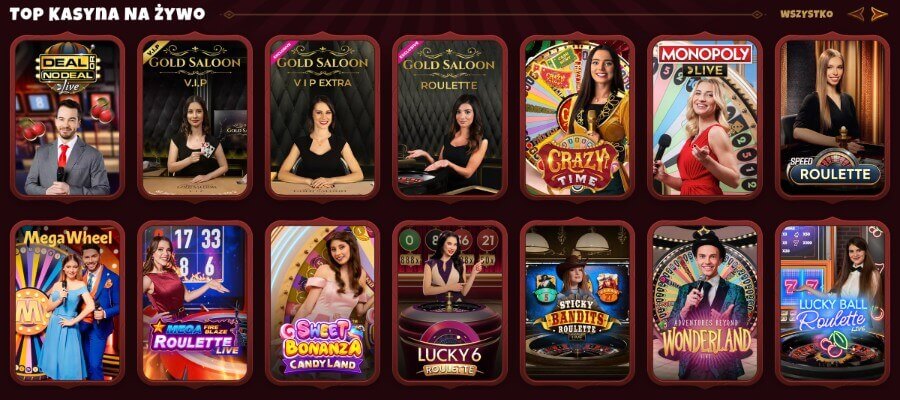Viewport: 900px width, 400px height.
Task: Open the Crazy Time game
Action: pos(577,117)
